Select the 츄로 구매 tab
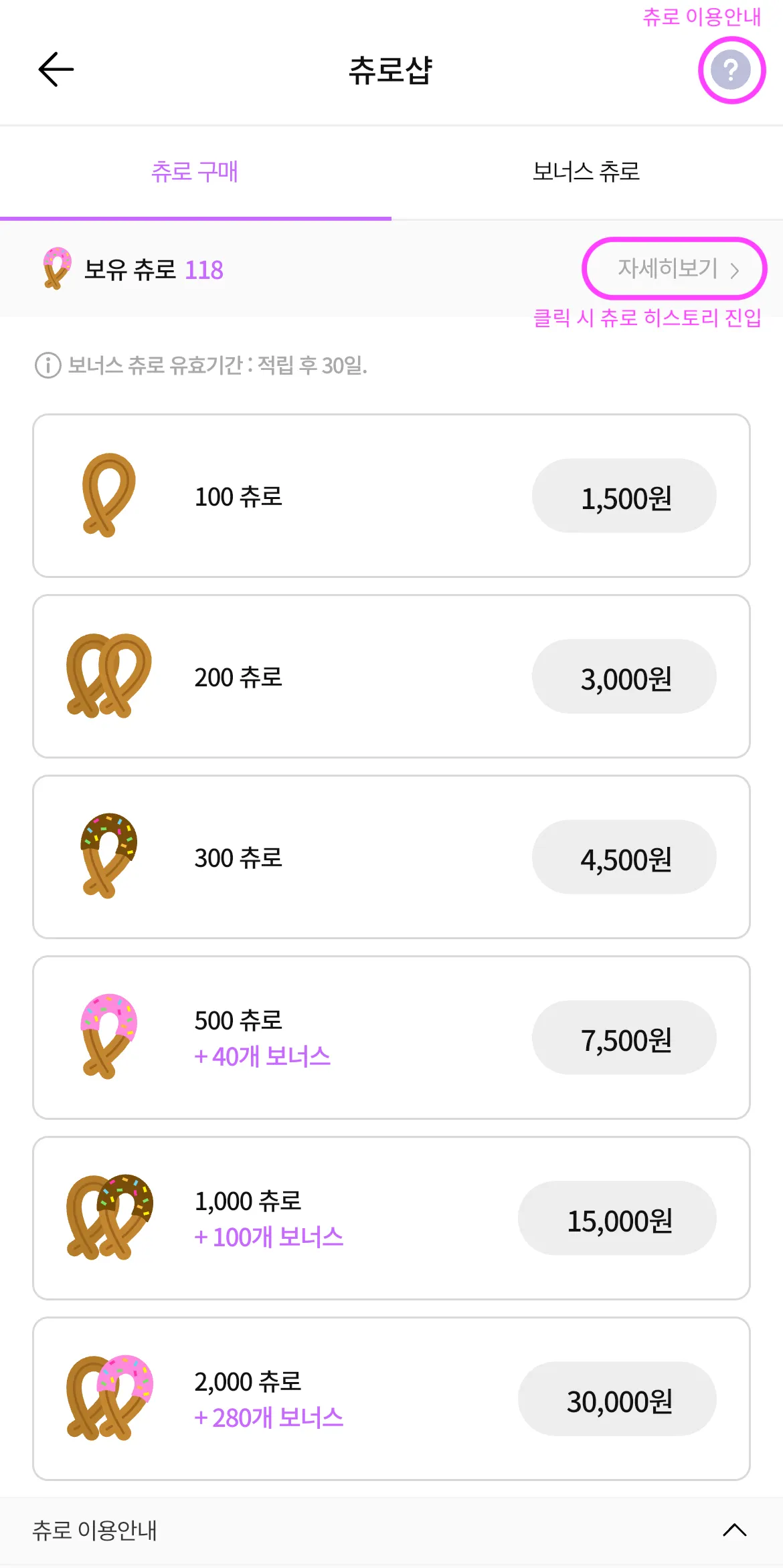 pos(195,172)
